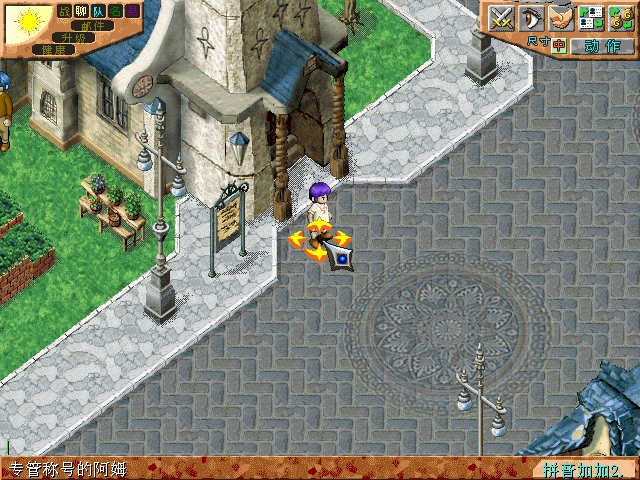This screenshot has height=480, width=640.
Task: Open the 邮件 mail button
Action: click(92, 25)
